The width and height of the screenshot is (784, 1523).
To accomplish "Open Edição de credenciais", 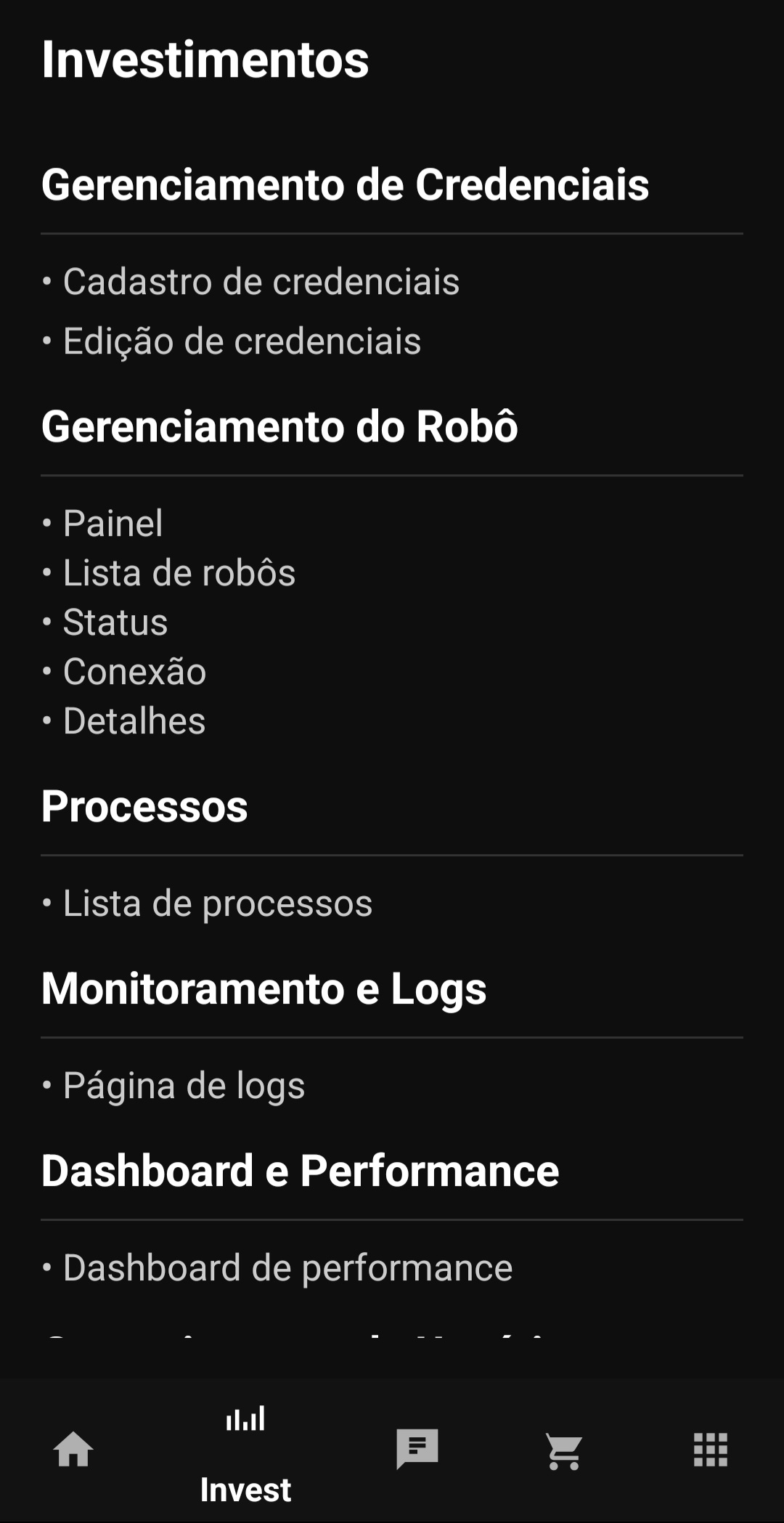I will (242, 340).
